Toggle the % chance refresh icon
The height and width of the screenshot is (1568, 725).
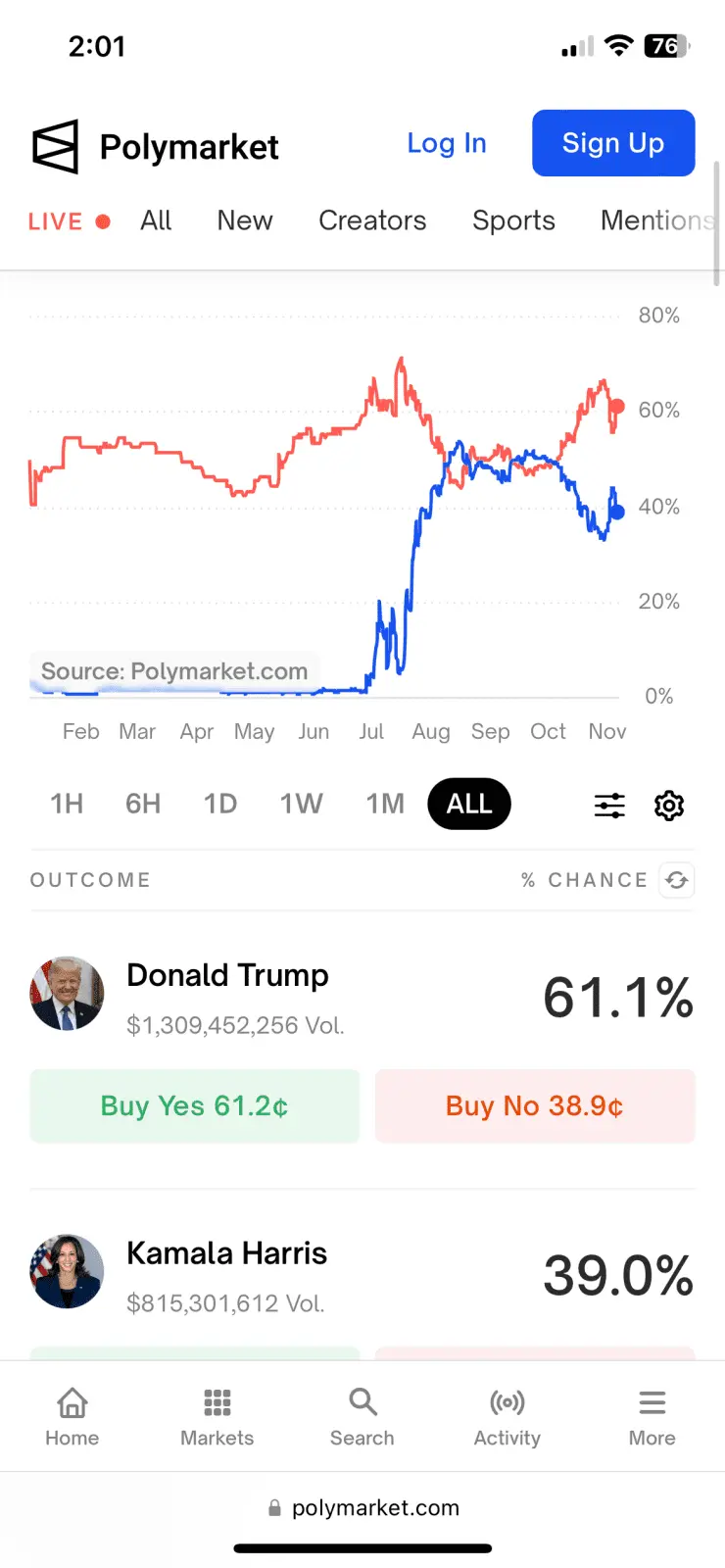click(x=676, y=880)
